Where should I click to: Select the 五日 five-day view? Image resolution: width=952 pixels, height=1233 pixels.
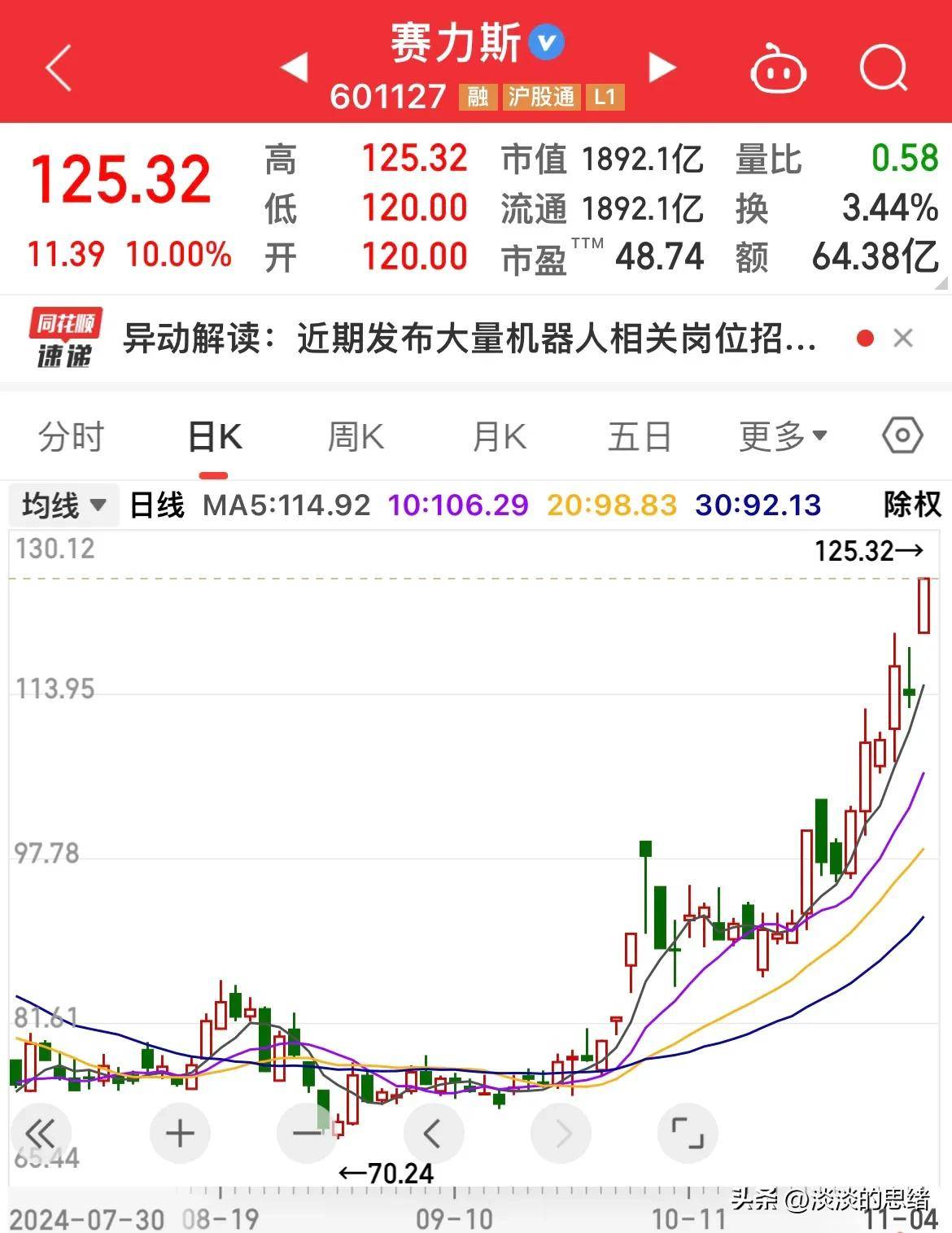pos(639,436)
